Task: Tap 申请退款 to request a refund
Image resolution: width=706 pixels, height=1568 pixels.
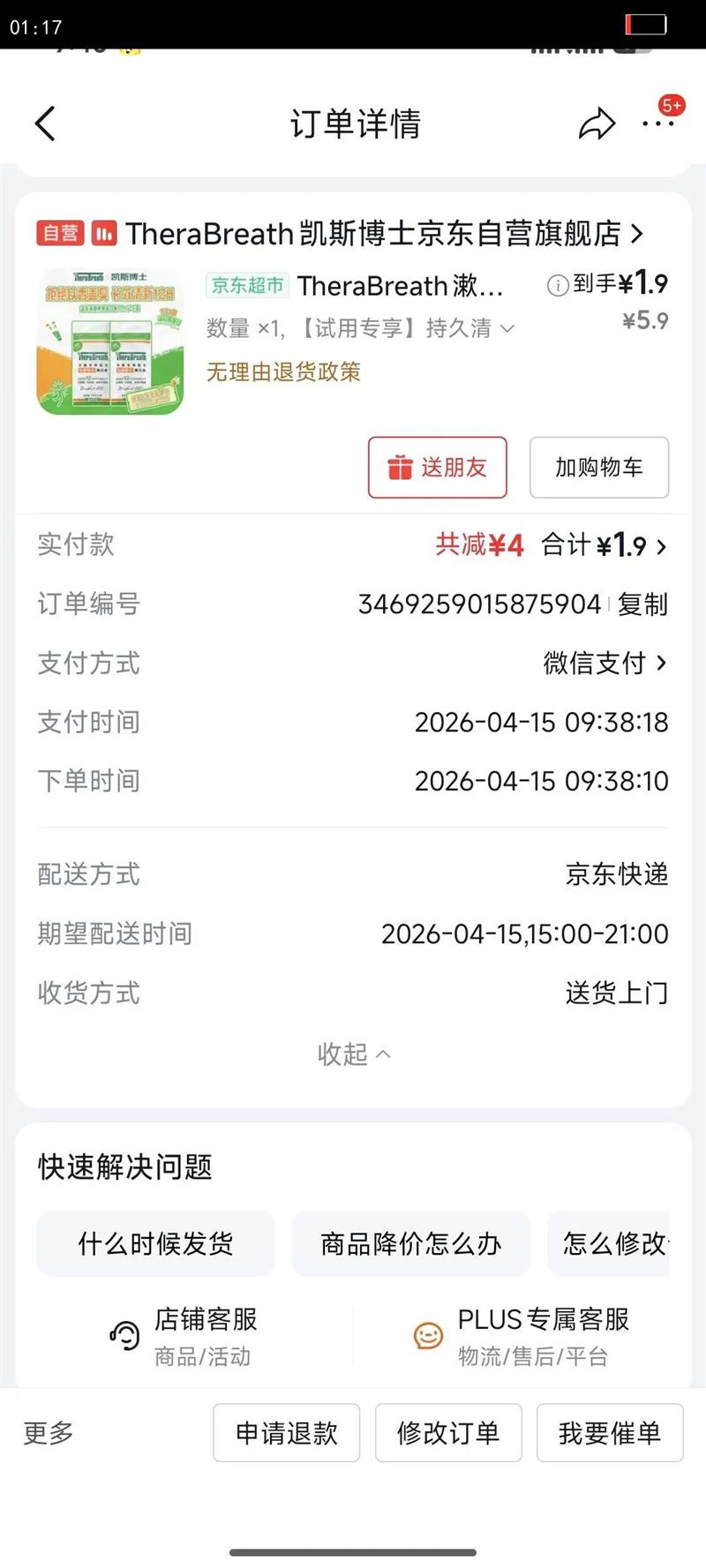Action: (287, 1433)
